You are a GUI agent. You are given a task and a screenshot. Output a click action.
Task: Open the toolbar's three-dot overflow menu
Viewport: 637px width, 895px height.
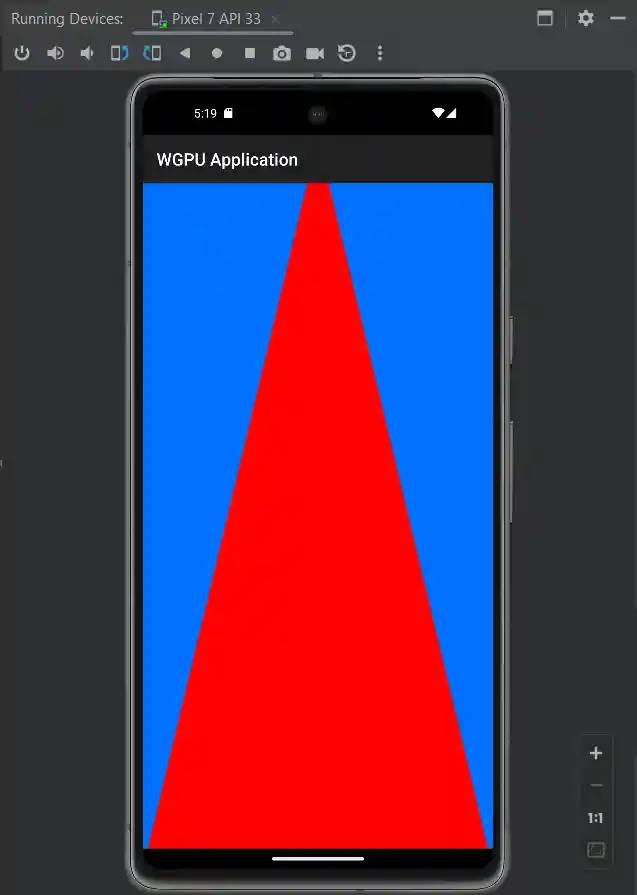(x=380, y=53)
